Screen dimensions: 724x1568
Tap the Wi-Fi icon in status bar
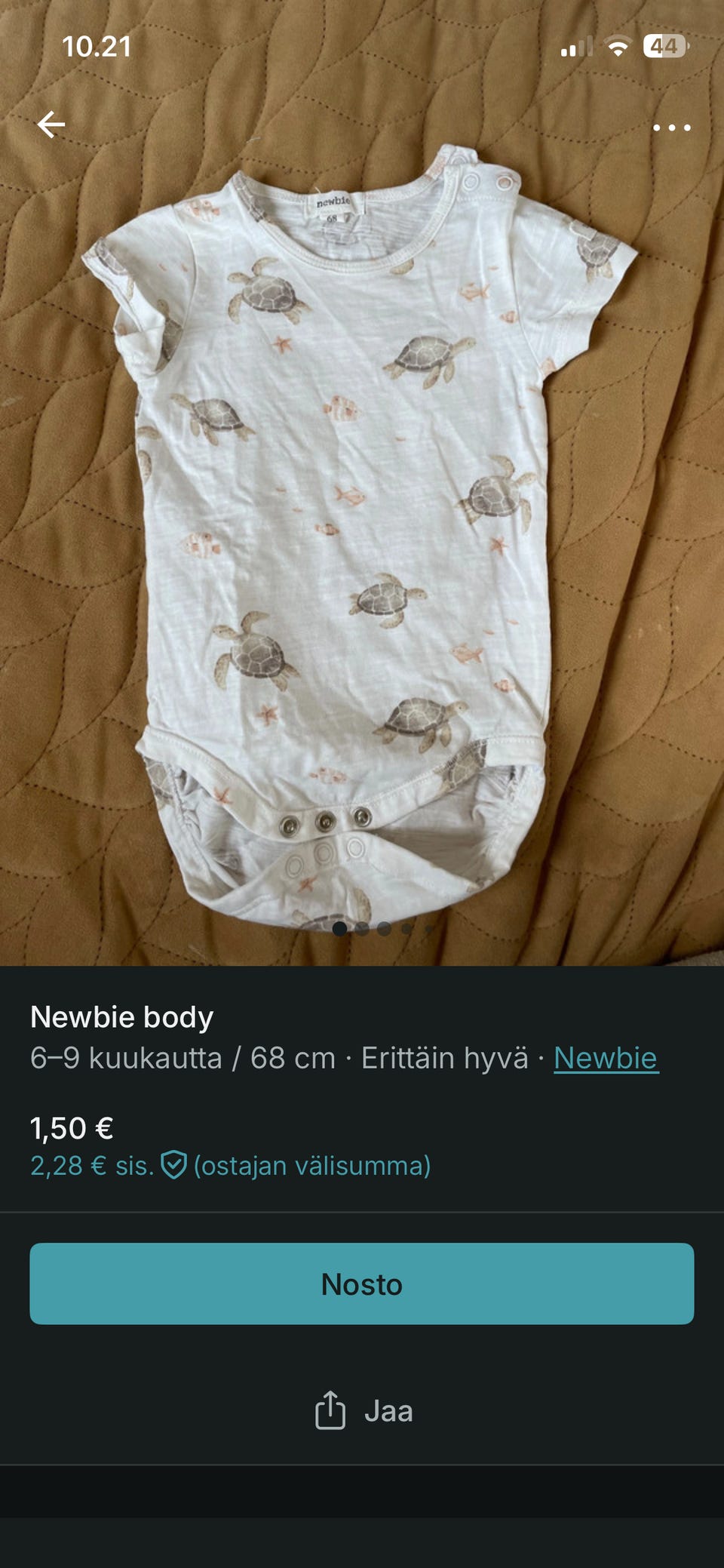click(x=617, y=45)
